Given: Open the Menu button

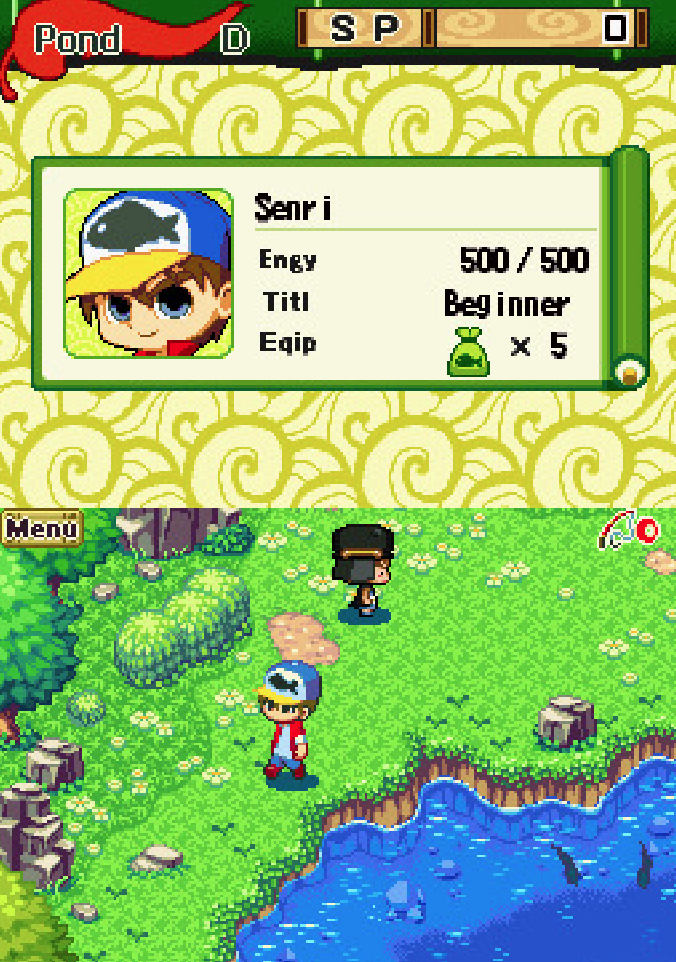Looking at the screenshot, I should pyautogui.click(x=41, y=528).
